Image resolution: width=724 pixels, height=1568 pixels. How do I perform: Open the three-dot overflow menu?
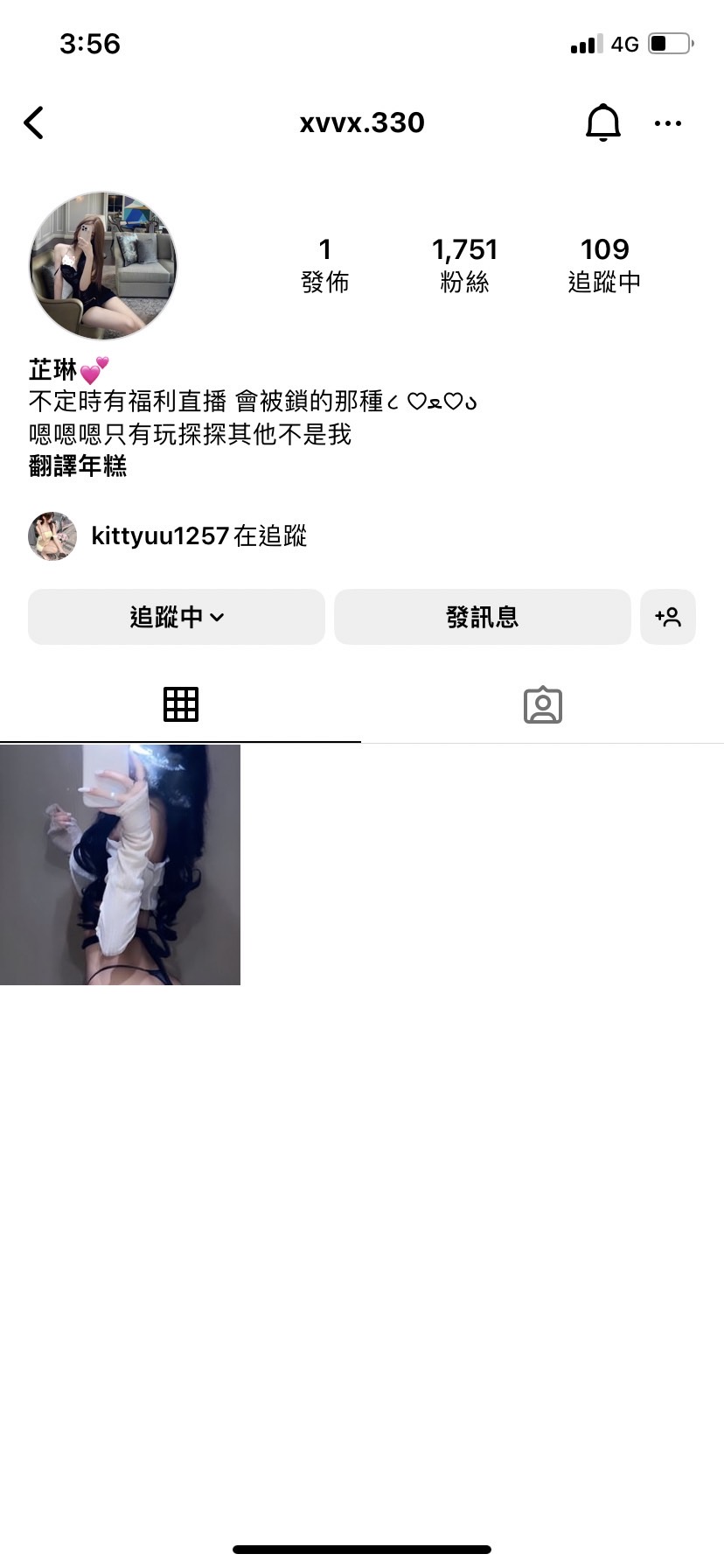(x=667, y=123)
